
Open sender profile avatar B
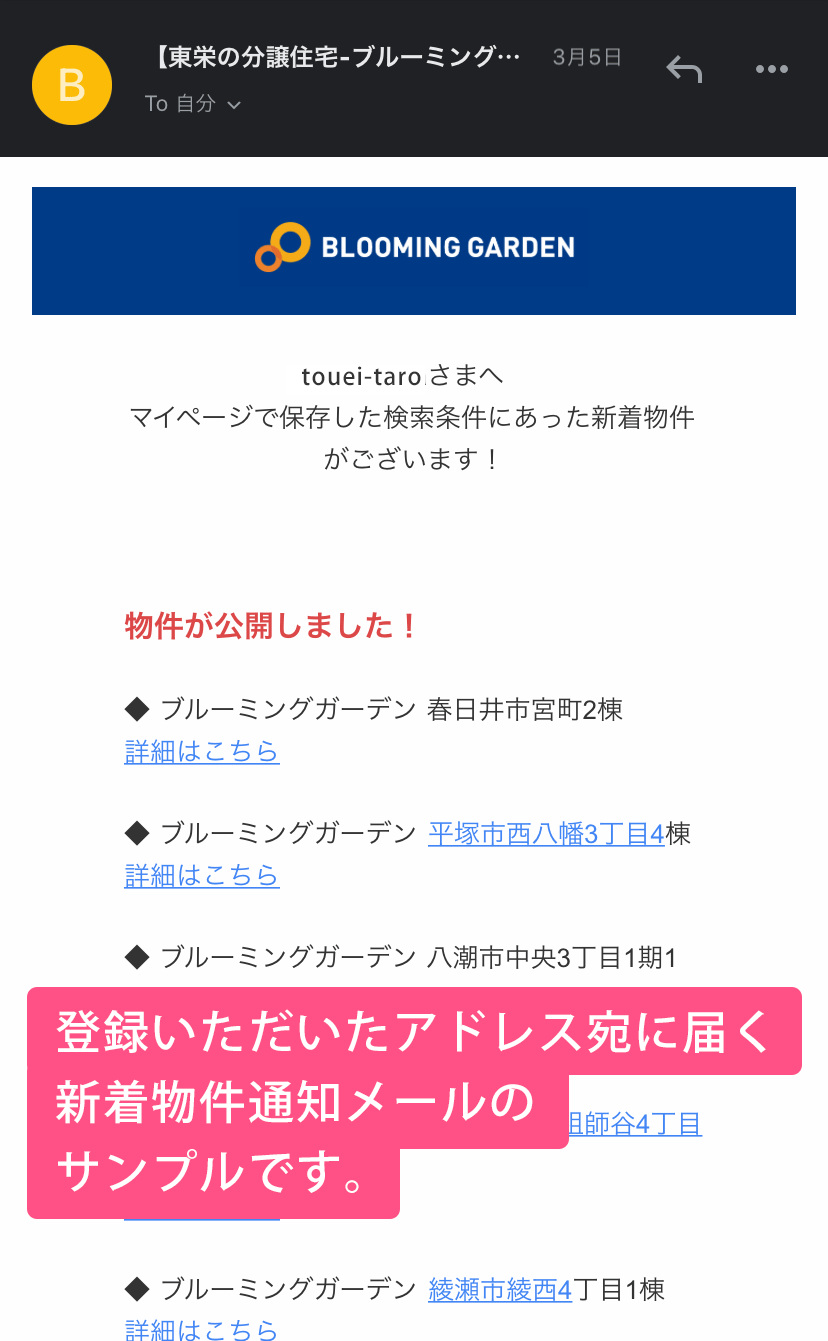[x=72, y=85]
